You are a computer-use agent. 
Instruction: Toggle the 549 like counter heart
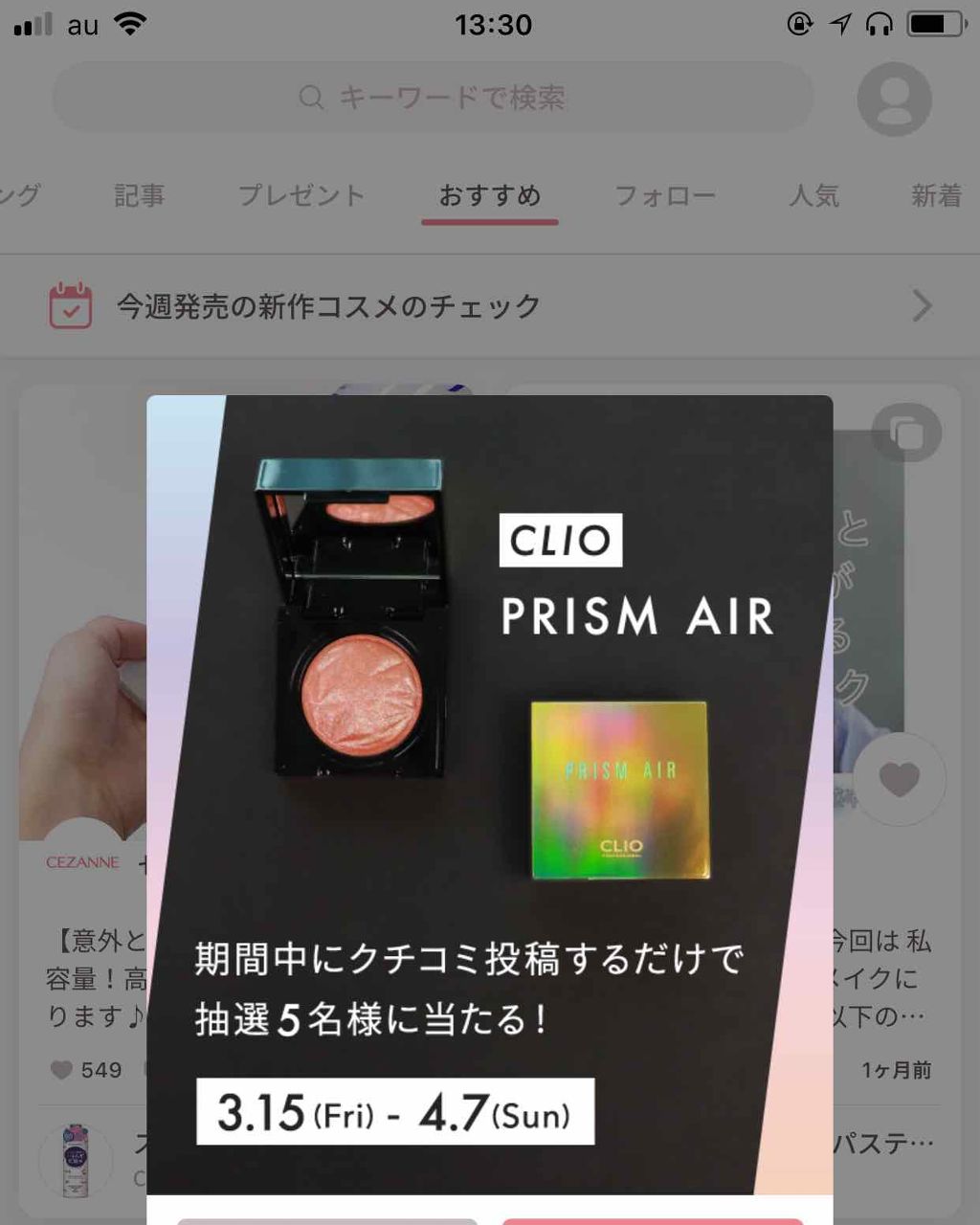point(63,1070)
